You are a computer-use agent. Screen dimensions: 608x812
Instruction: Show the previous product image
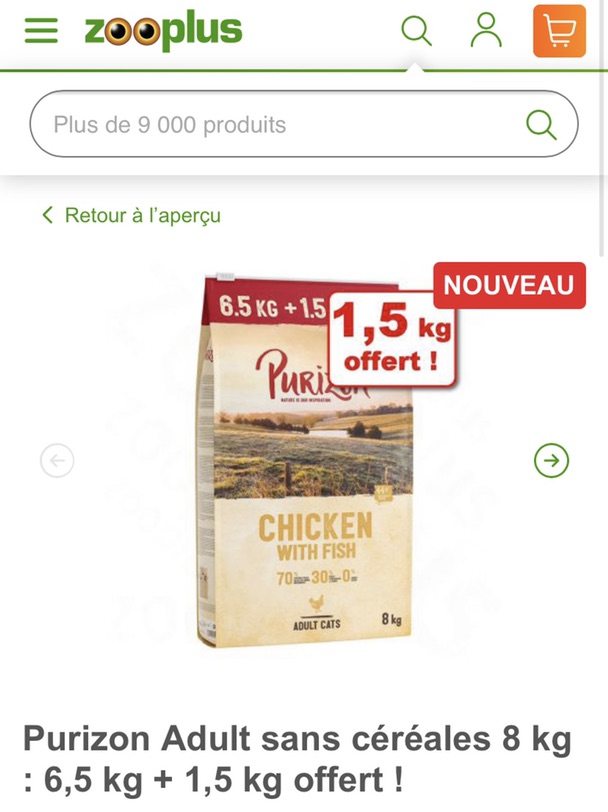(57, 460)
